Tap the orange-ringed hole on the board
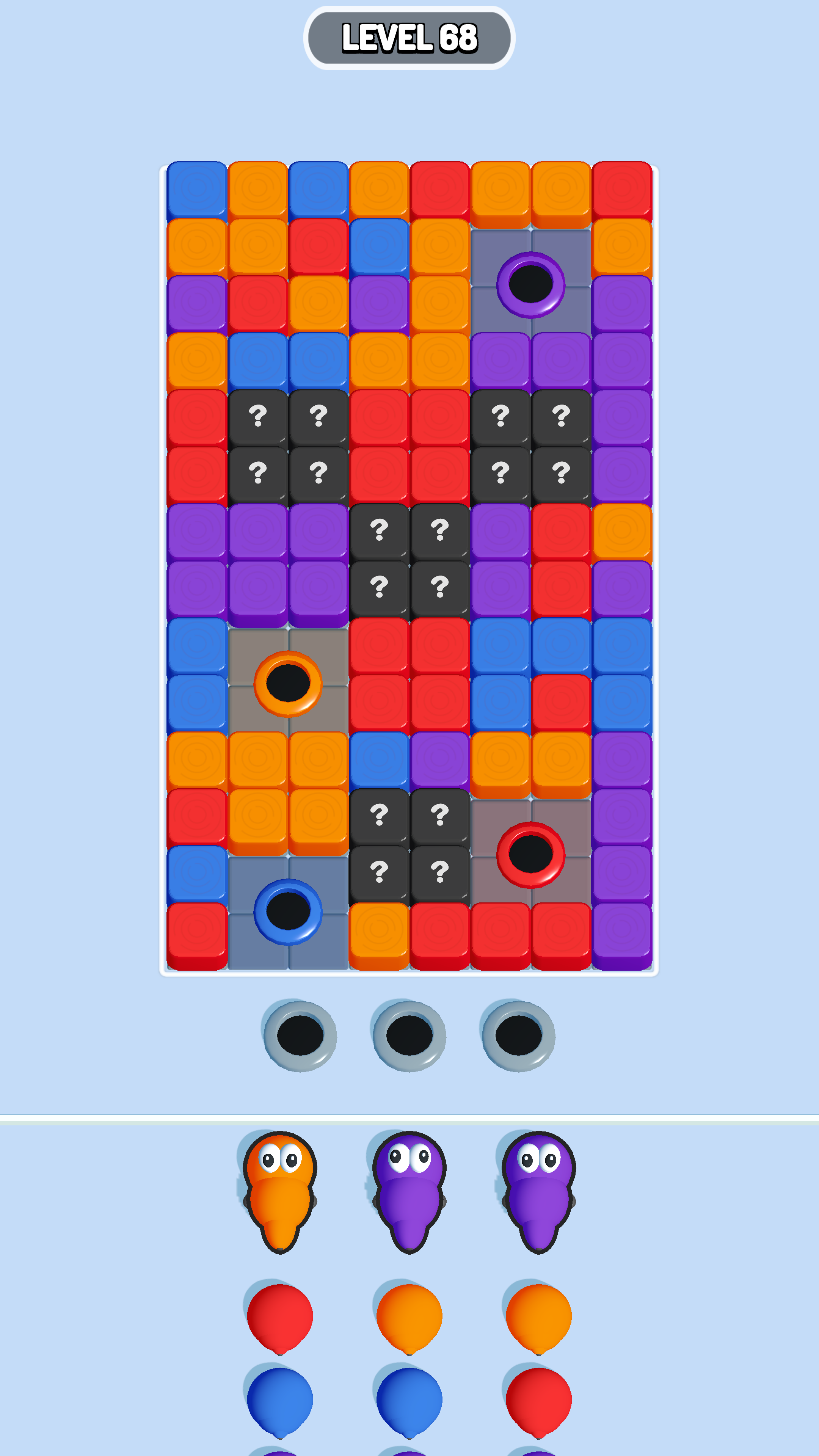Viewport: 819px width, 1456px height. click(288, 683)
